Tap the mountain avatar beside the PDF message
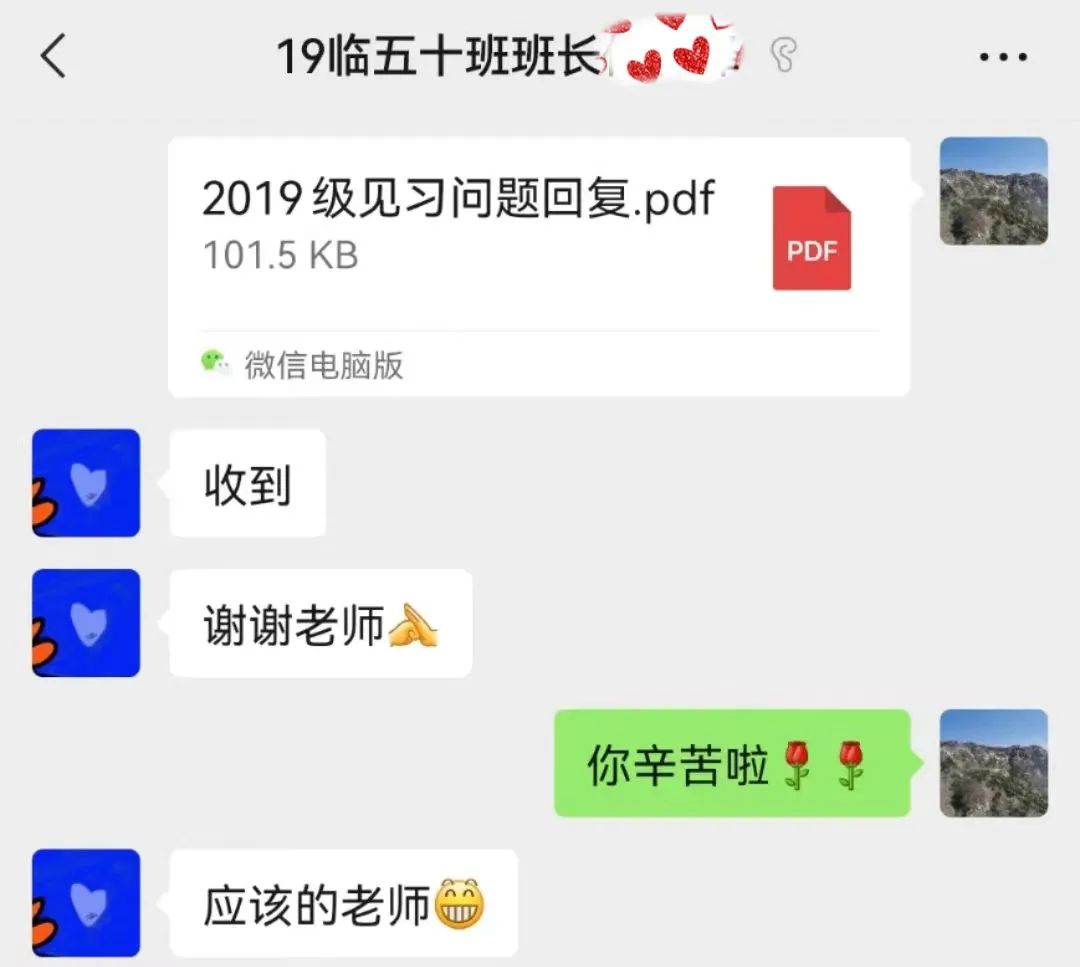 tap(994, 191)
